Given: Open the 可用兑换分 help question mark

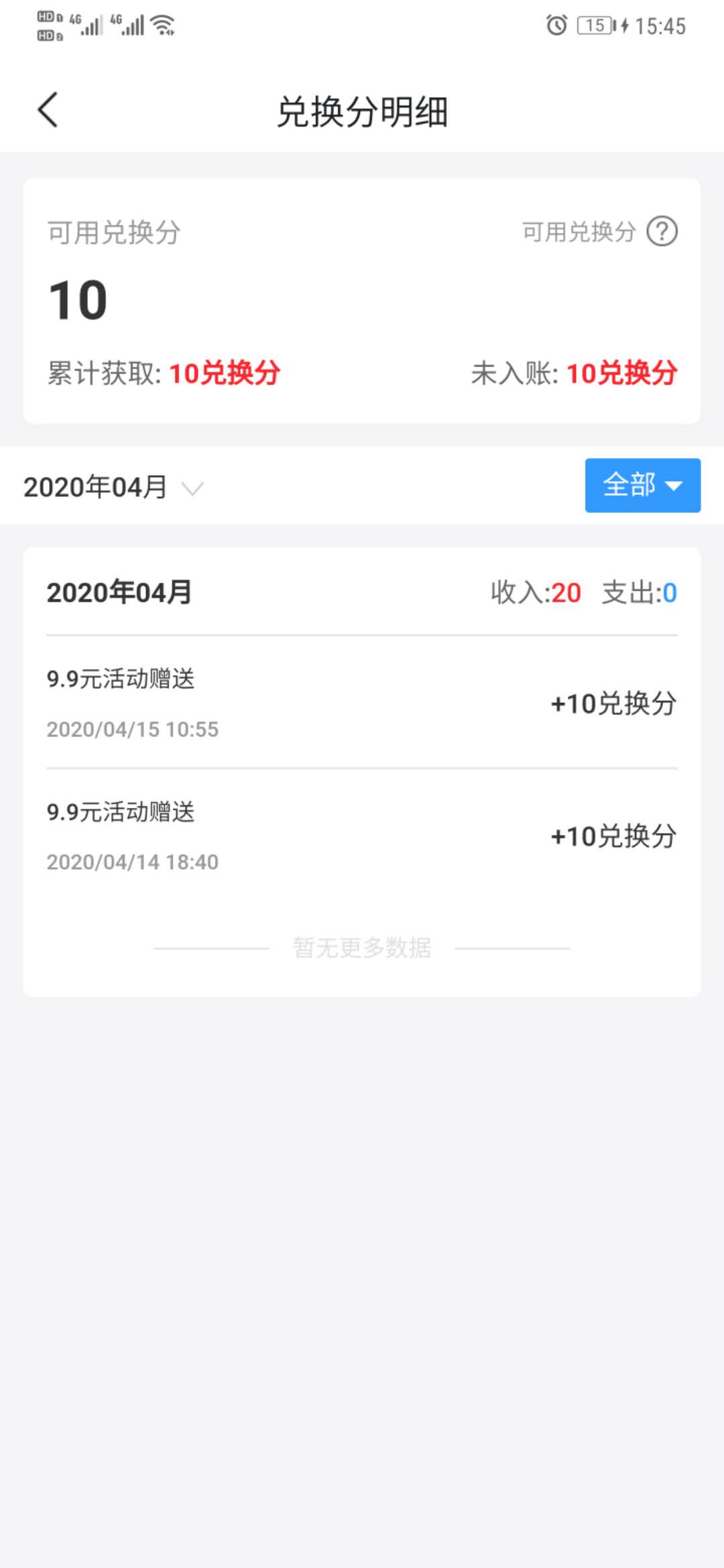Looking at the screenshot, I should pyautogui.click(x=662, y=232).
